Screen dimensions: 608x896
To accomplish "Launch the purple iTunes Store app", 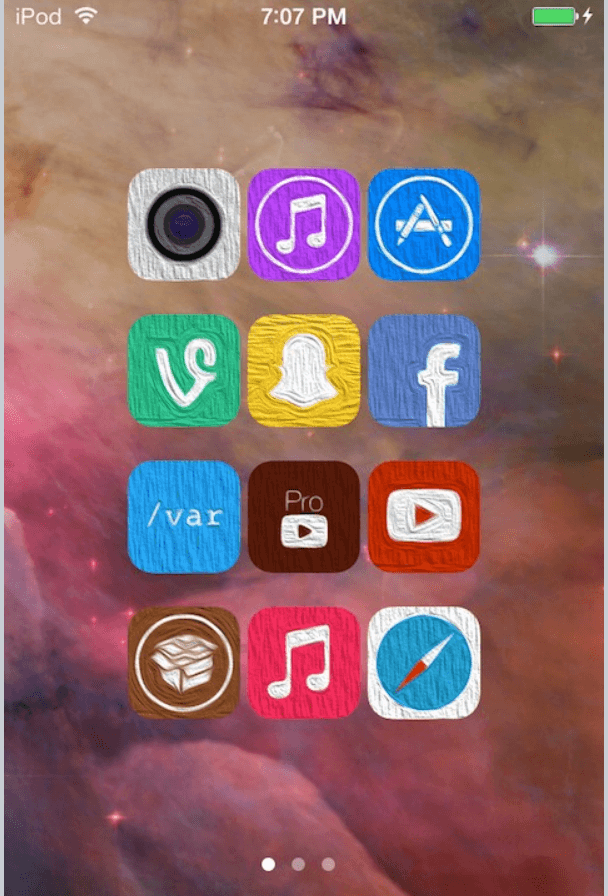I will pyautogui.click(x=304, y=224).
